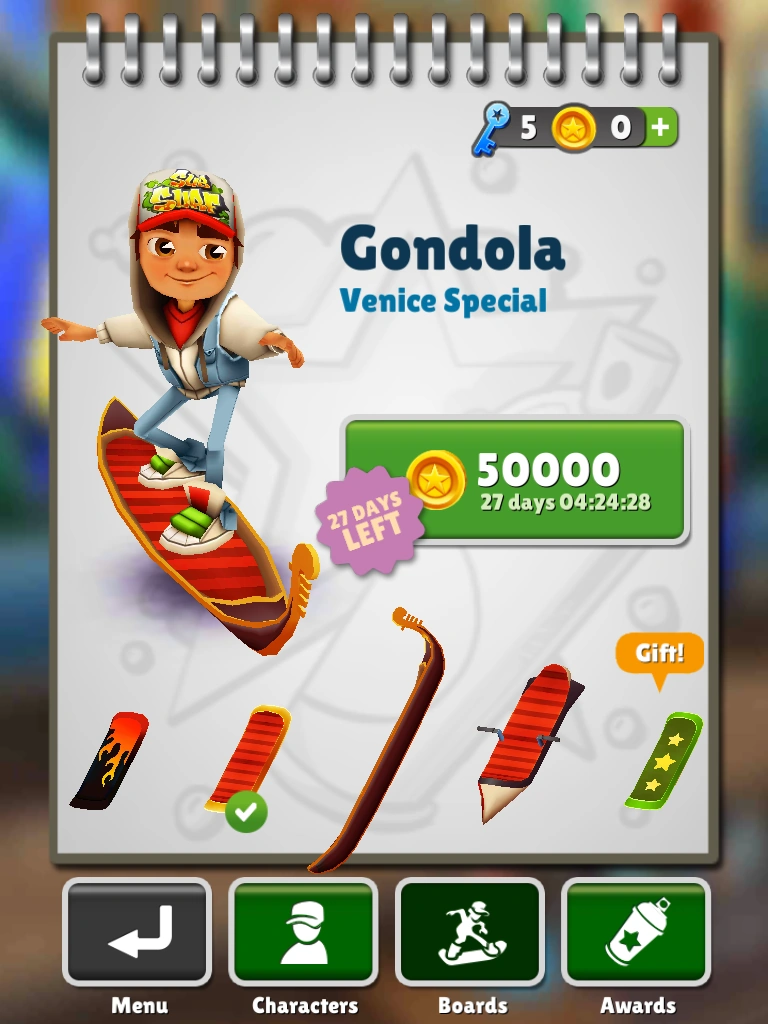Select the flame-patterned black board

[x=110, y=760]
